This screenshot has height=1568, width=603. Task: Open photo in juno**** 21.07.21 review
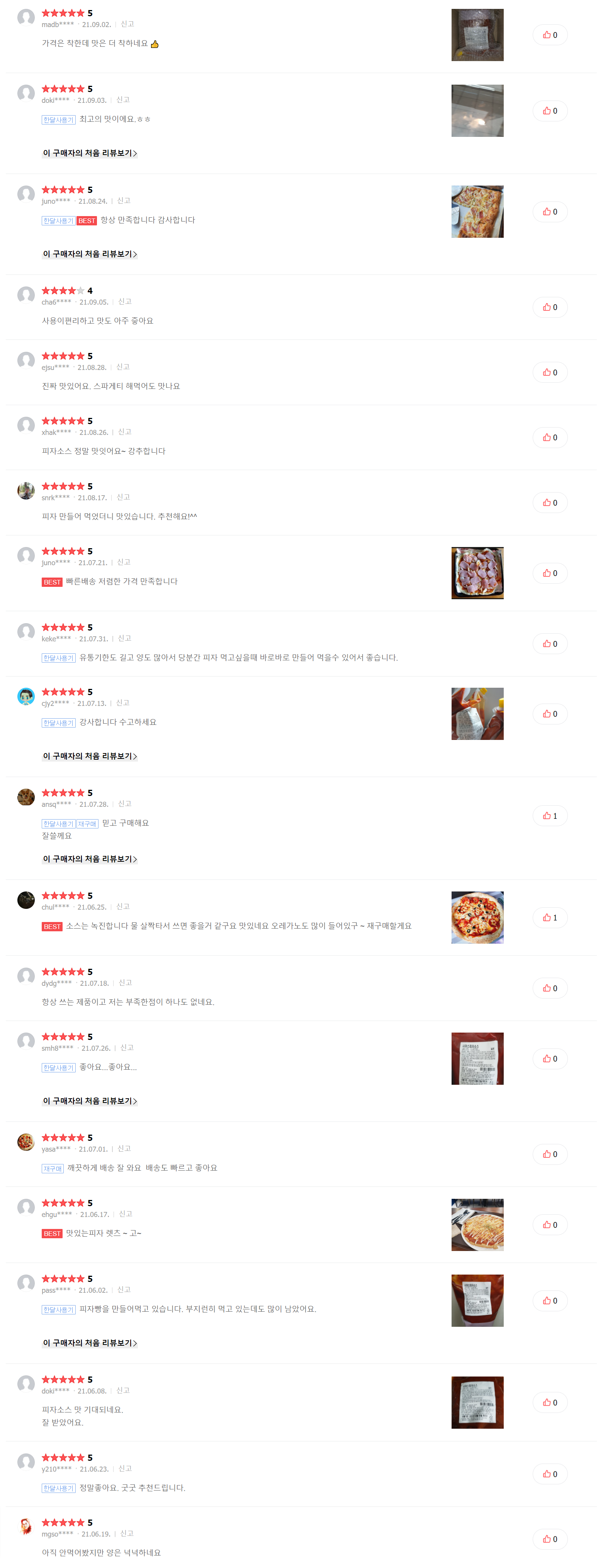(477, 573)
